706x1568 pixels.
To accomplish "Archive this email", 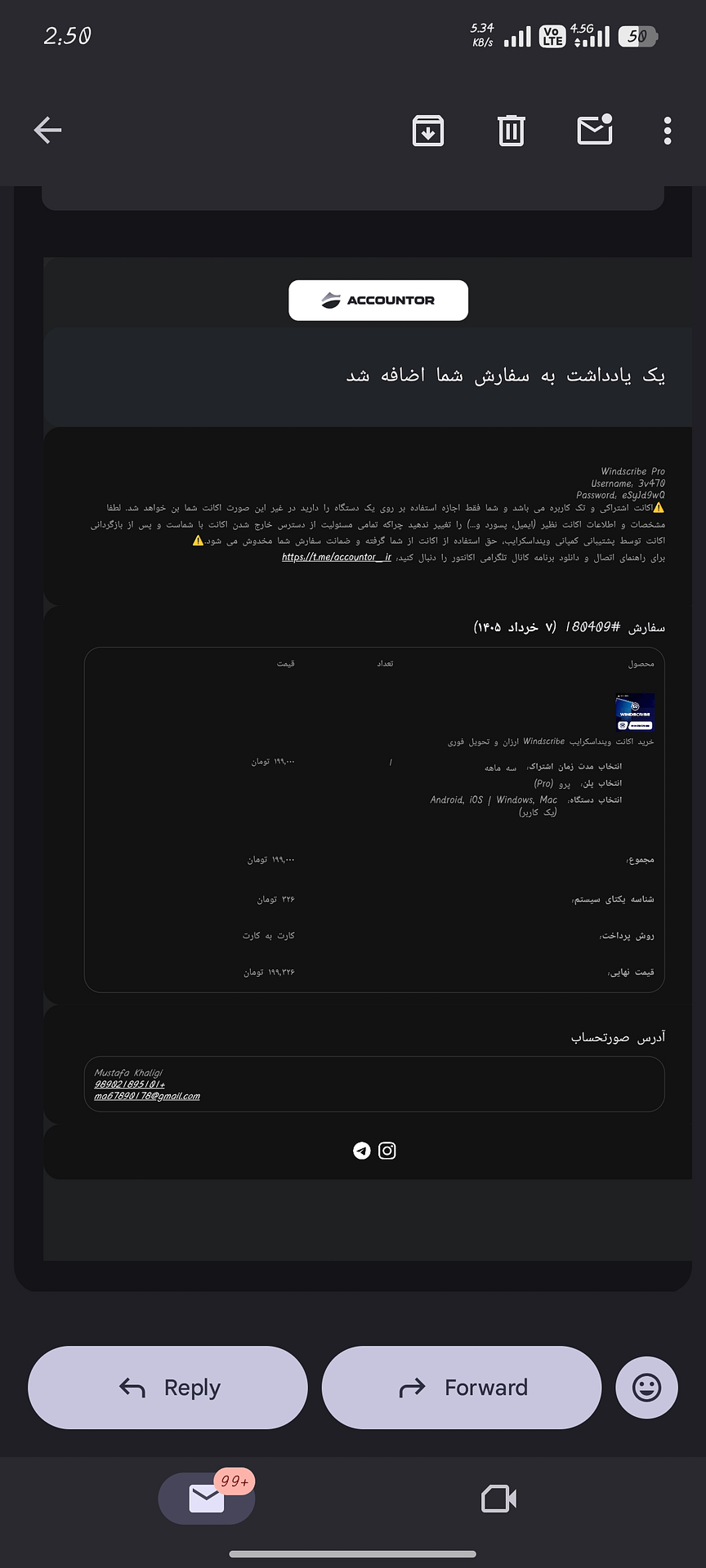I will (428, 131).
